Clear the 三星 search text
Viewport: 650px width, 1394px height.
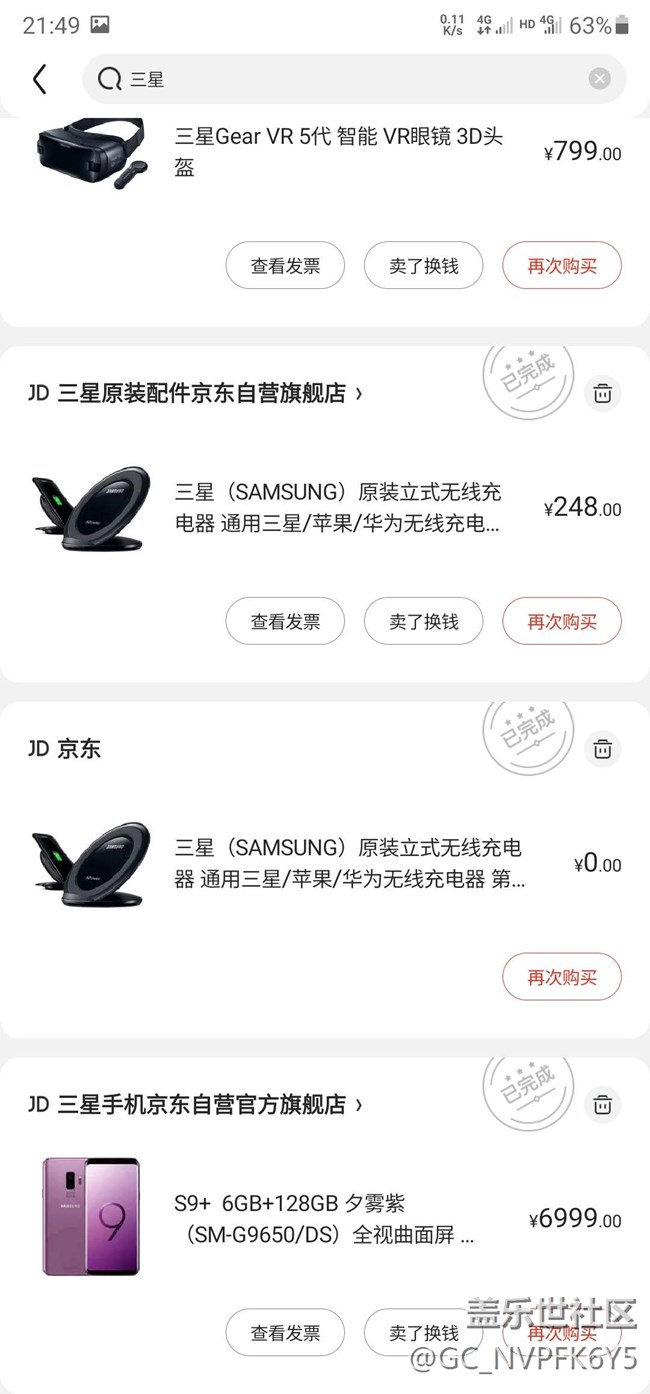(x=599, y=79)
